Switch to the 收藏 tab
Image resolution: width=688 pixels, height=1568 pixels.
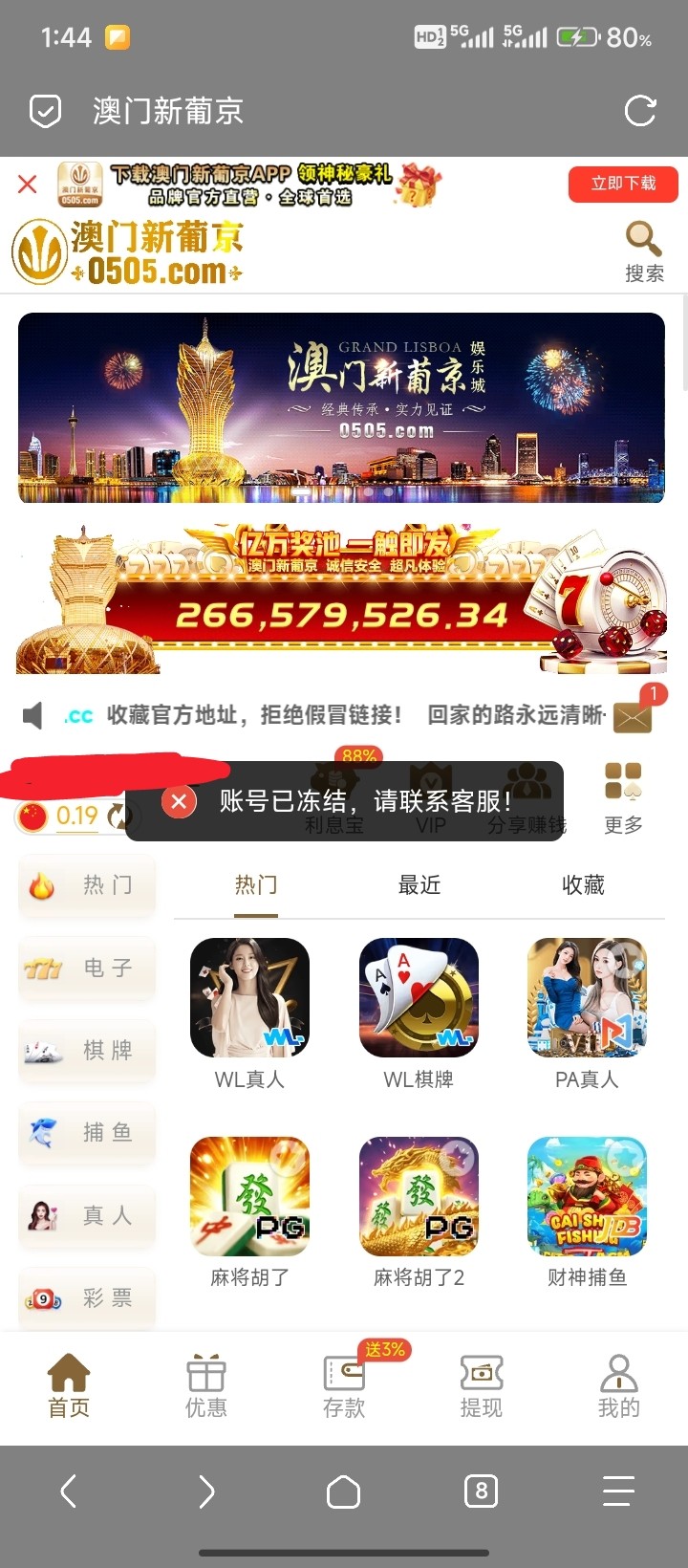click(583, 885)
